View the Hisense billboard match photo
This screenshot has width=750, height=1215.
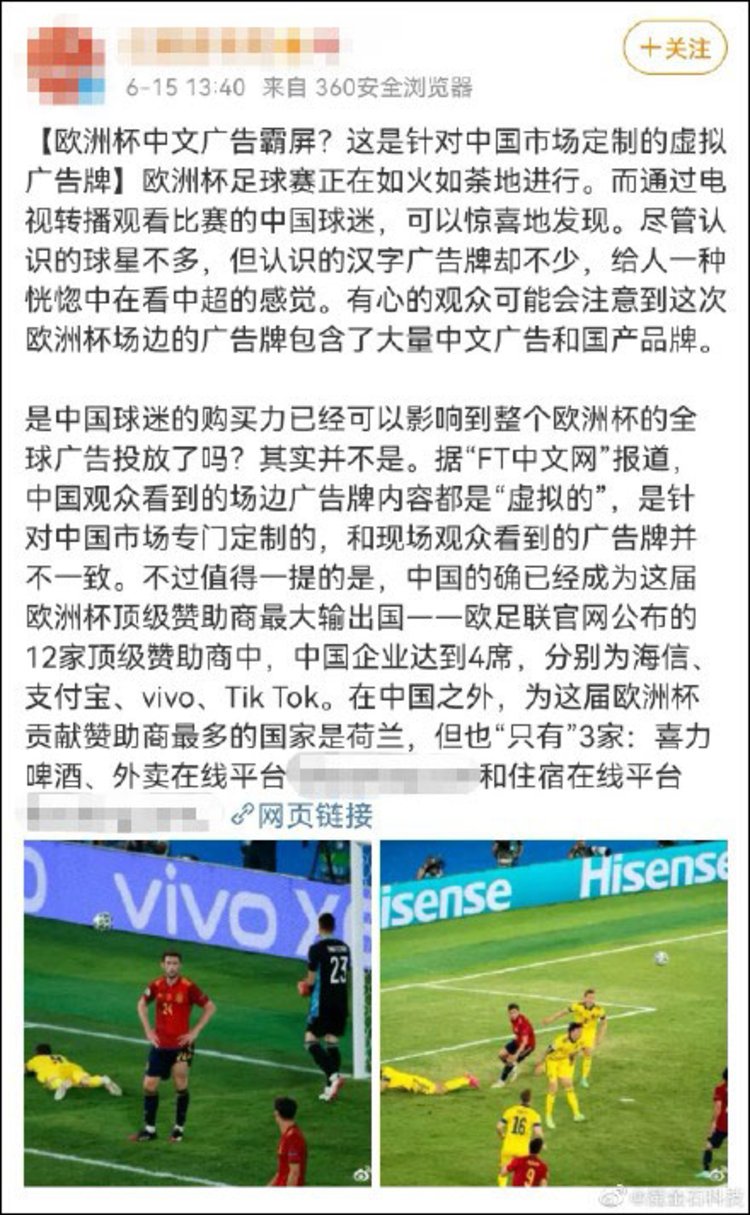click(x=553, y=1012)
